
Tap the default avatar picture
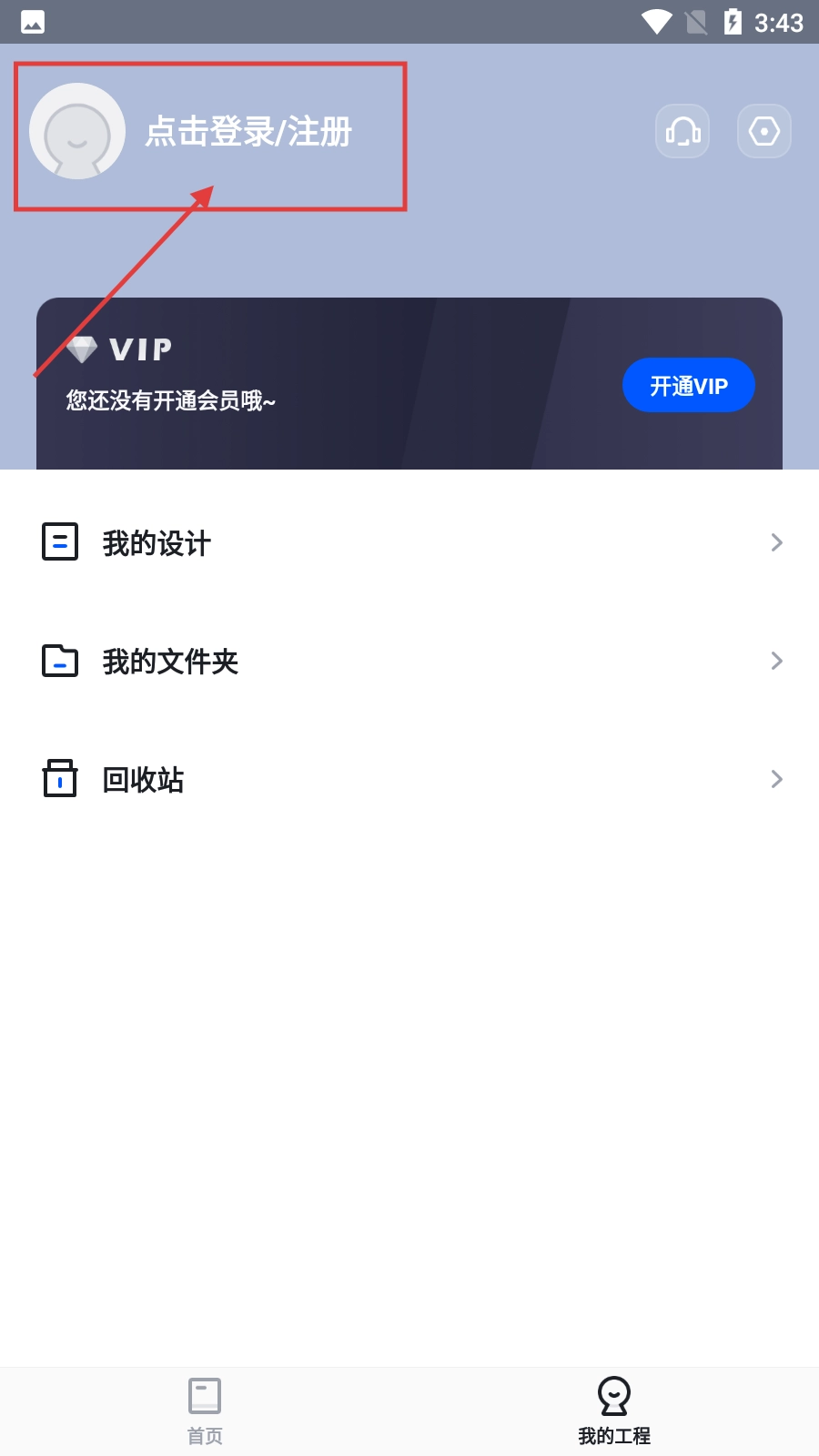coord(77,131)
